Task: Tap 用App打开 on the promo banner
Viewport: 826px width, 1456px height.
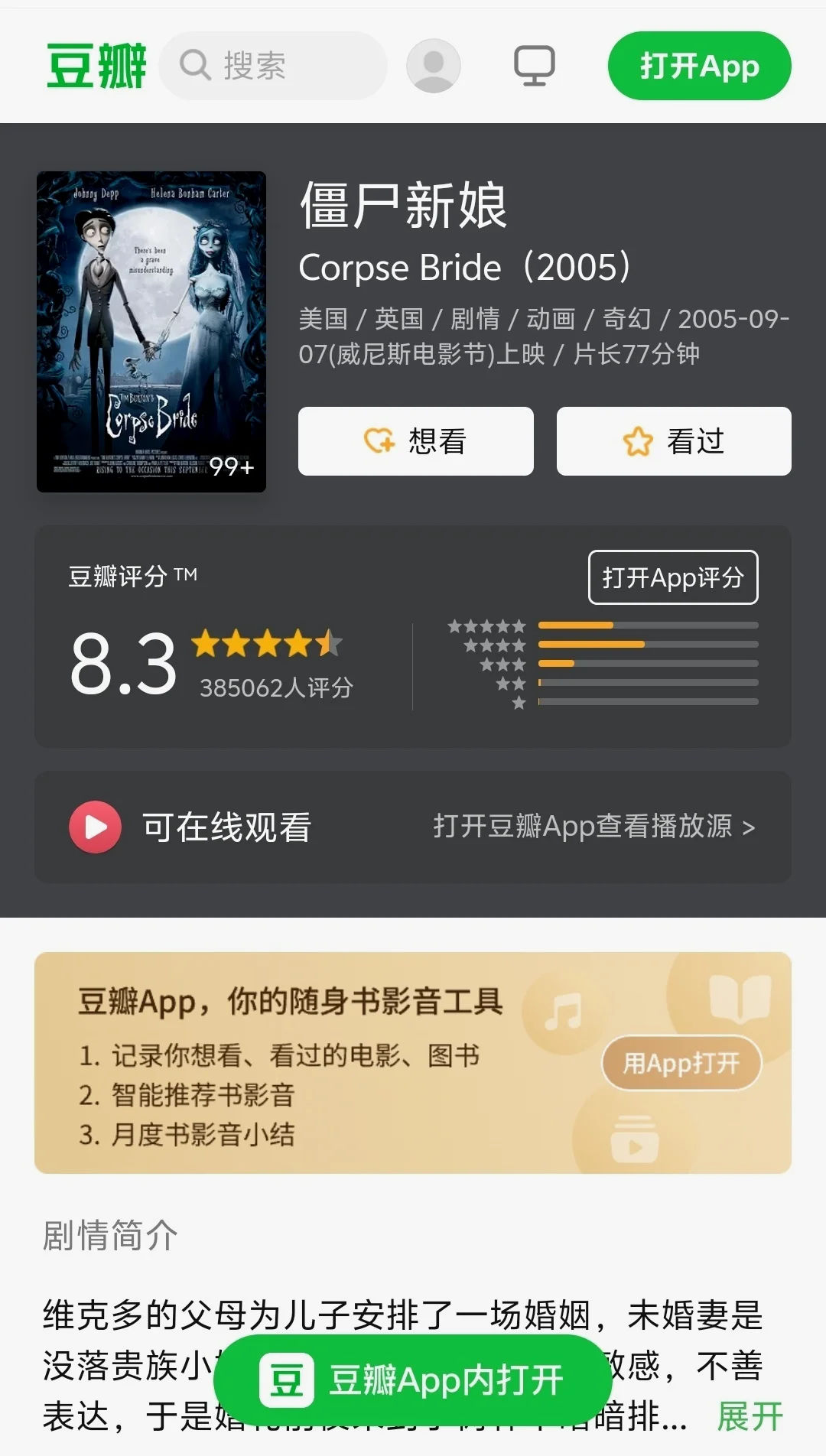Action: pos(681,1063)
